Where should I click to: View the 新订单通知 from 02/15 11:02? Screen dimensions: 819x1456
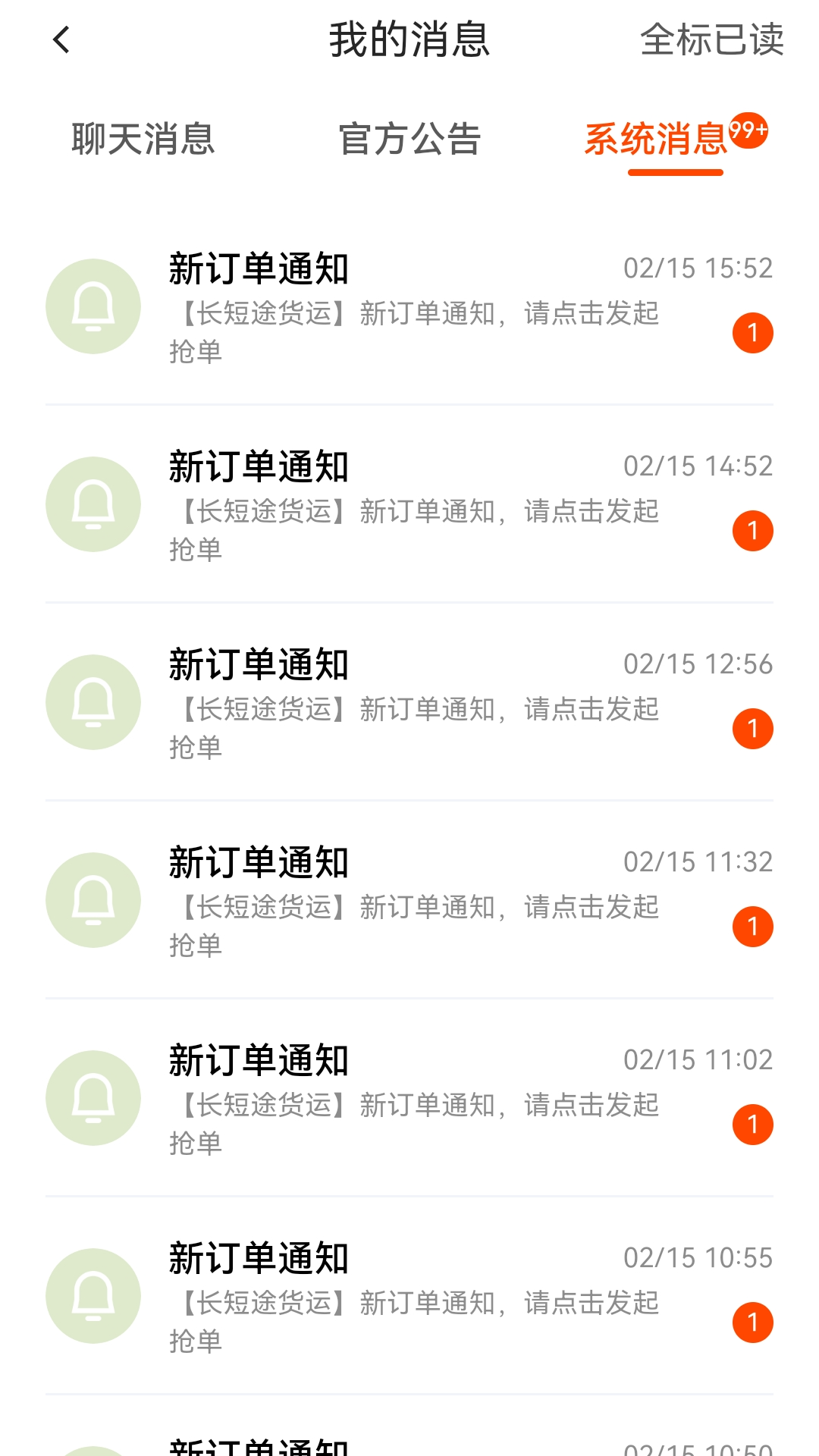click(409, 1099)
